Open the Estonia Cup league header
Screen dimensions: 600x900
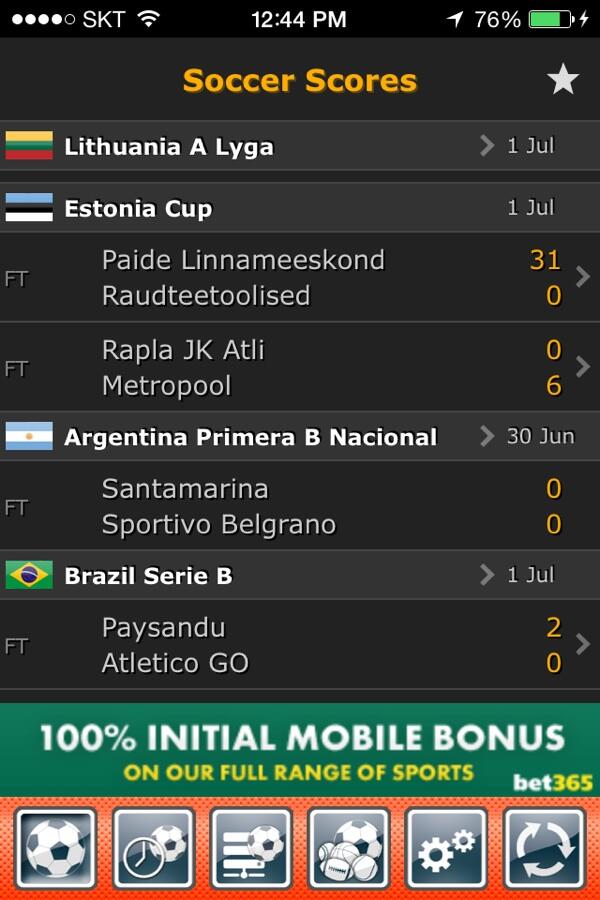point(300,208)
